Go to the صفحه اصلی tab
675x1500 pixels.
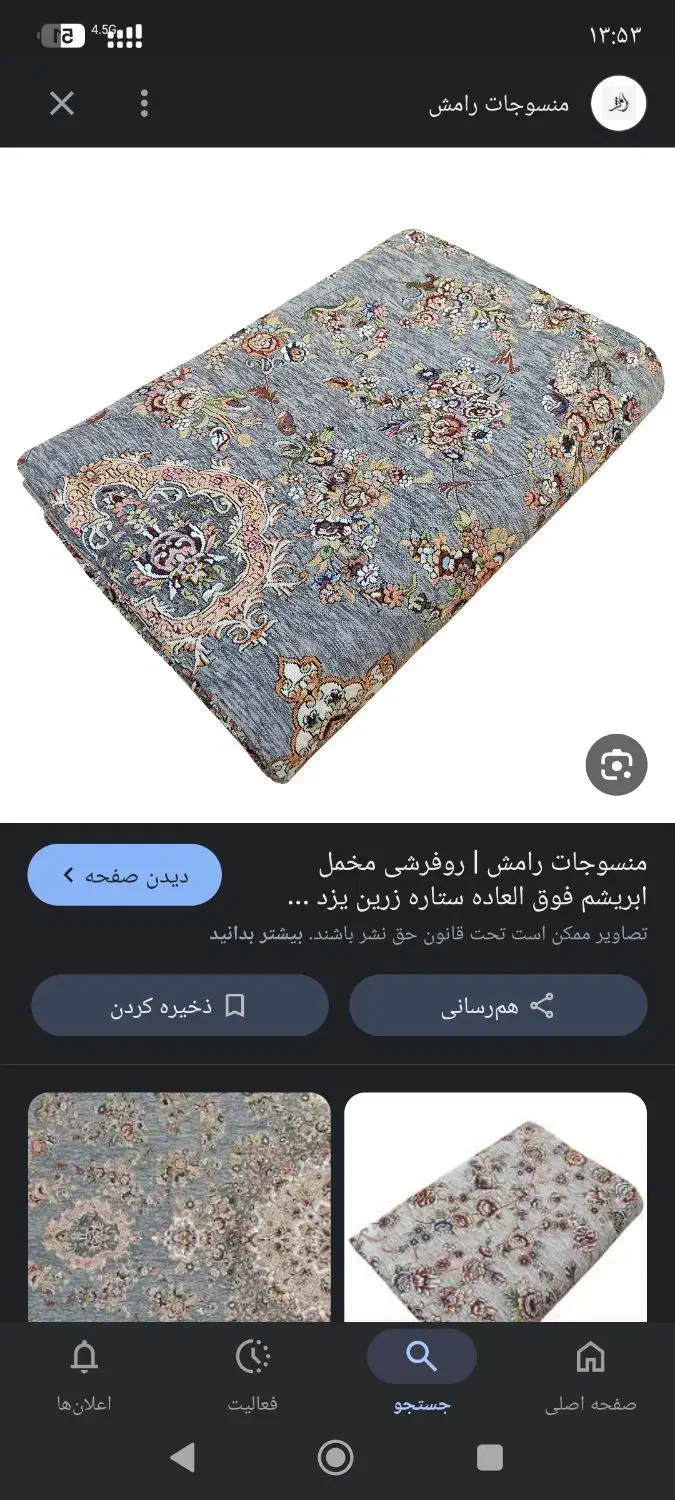click(x=590, y=1375)
